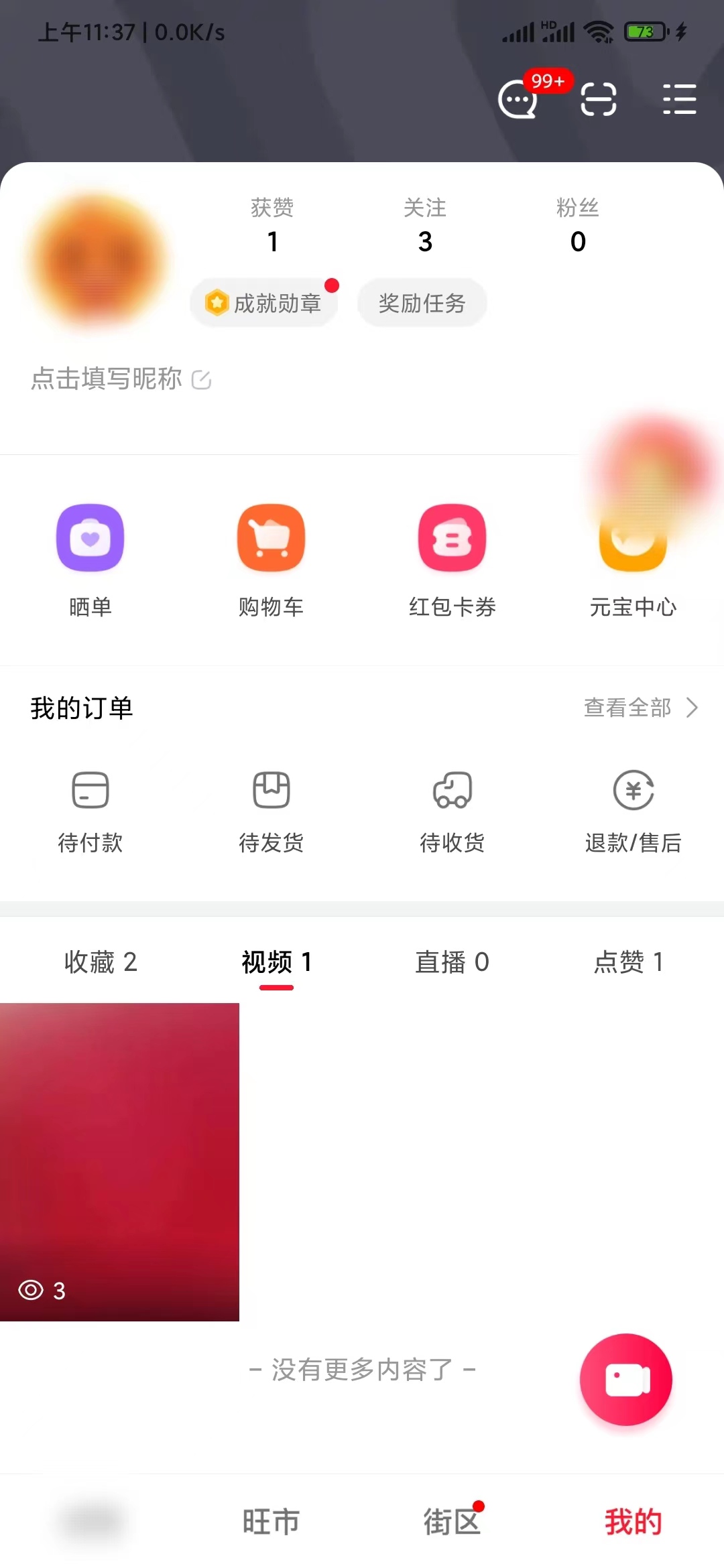The image size is (724, 1568).
Task: Open 奖励任务 reward tasks
Action: (x=422, y=303)
